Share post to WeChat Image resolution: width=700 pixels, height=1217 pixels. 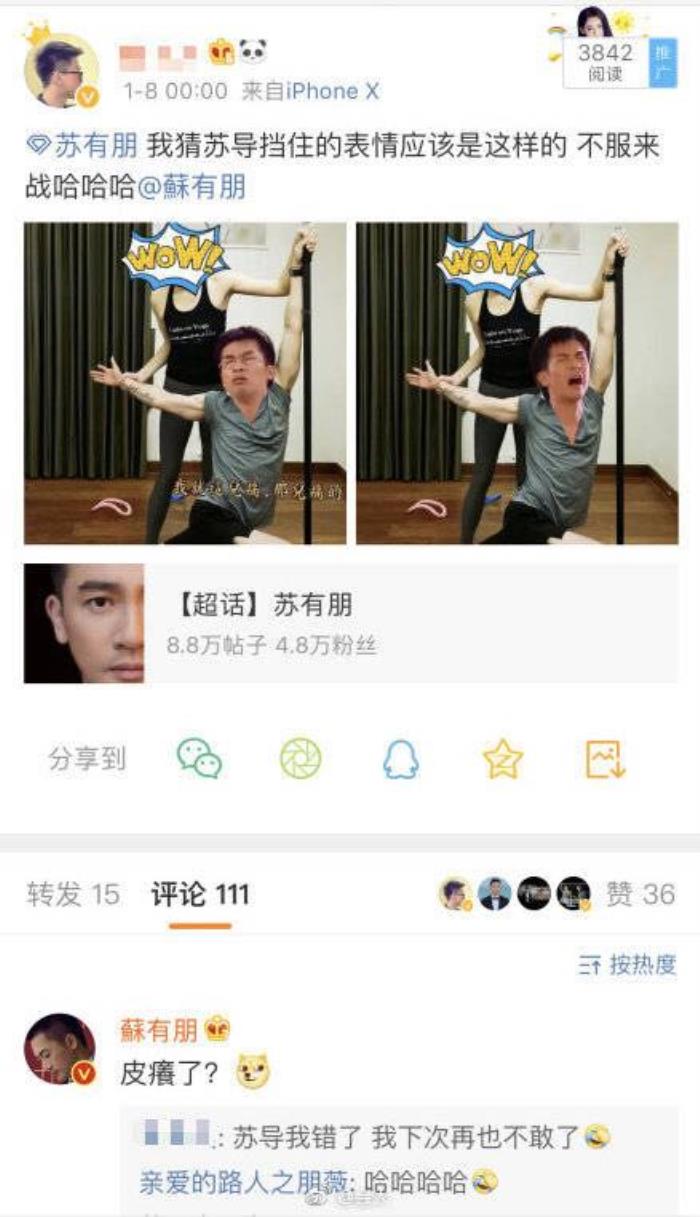199,759
